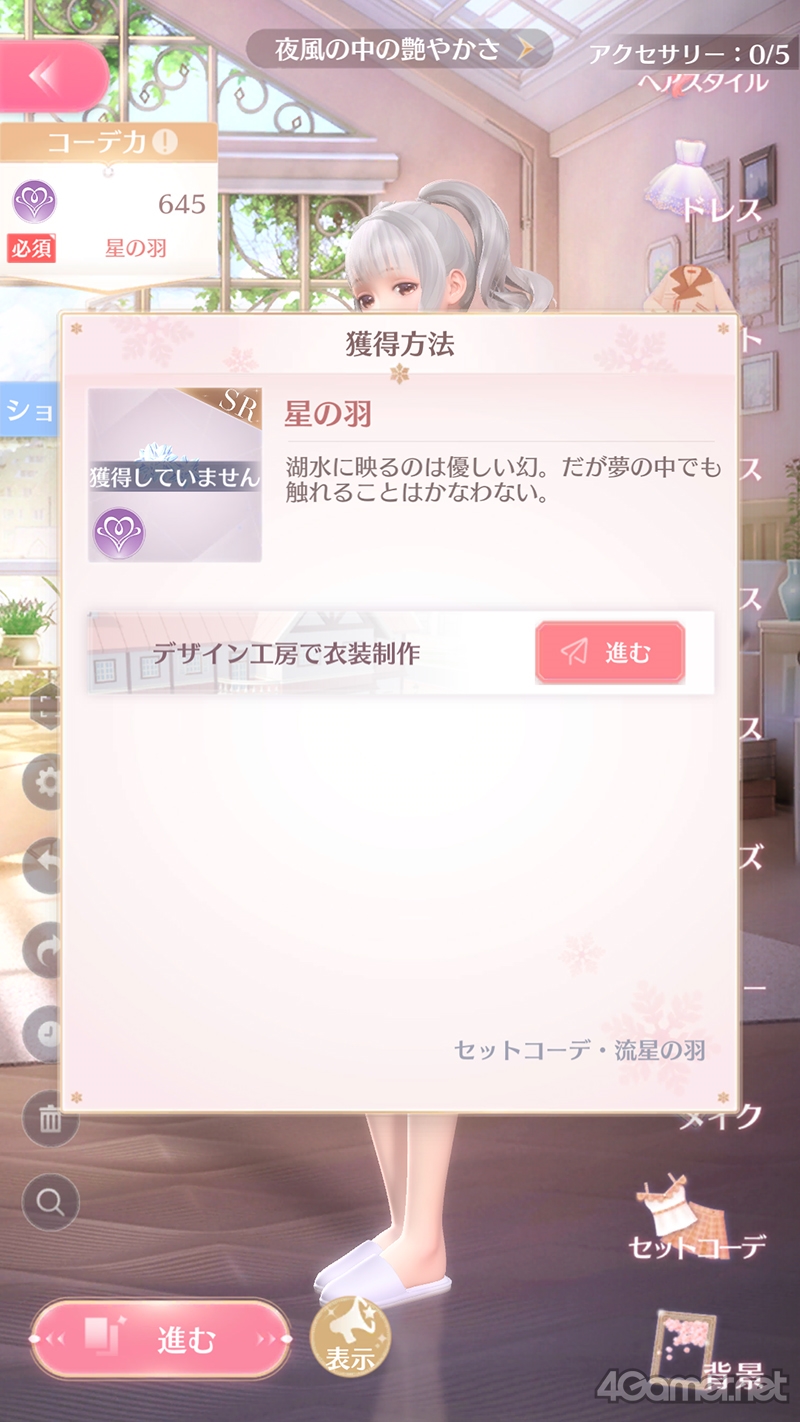
Task: Open the コーデカ info exclamation icon
Action: point(167,142)
